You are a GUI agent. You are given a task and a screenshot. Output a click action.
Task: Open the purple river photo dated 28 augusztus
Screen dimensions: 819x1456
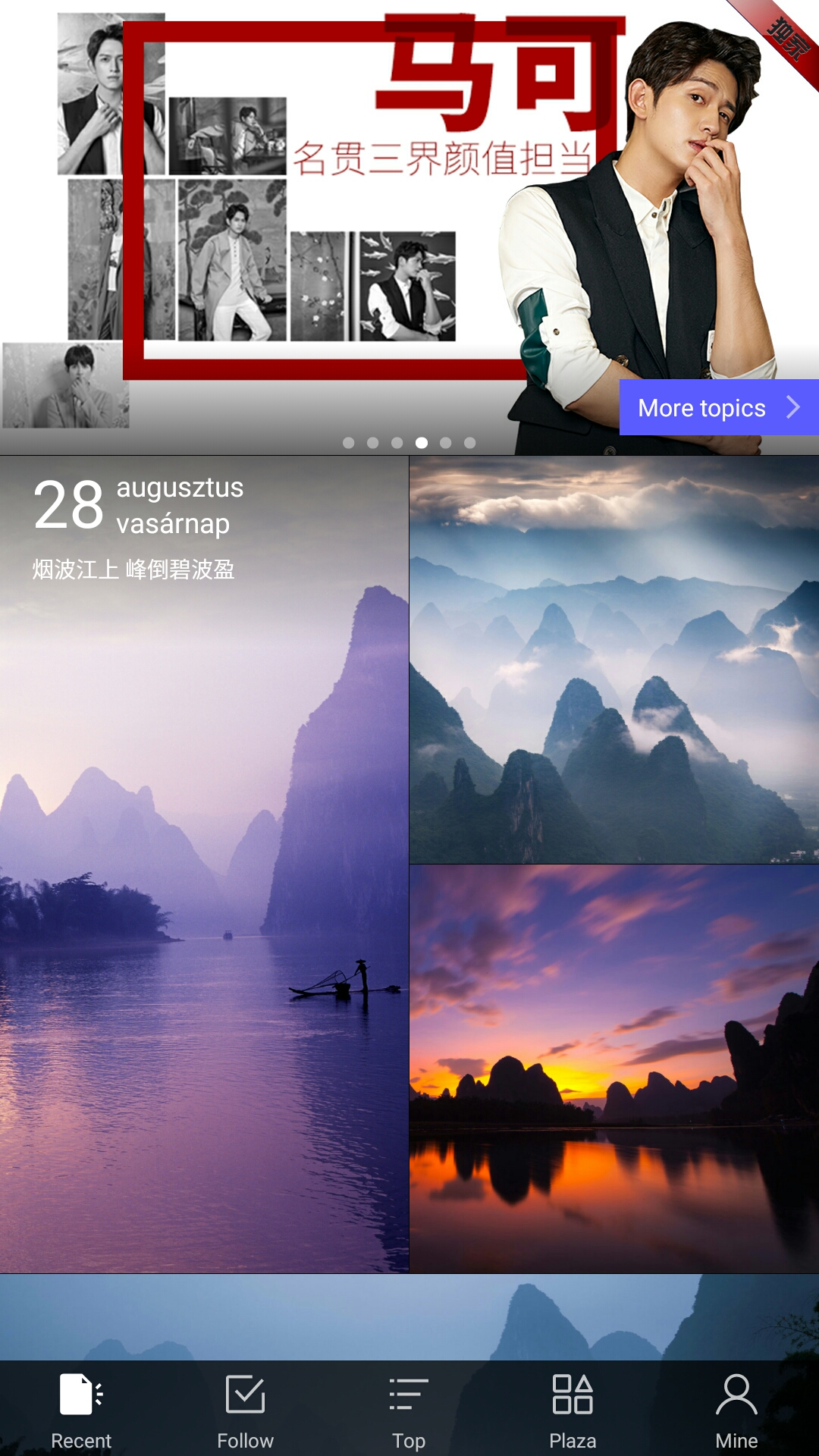pyautogui.click(x=204, y=864)
